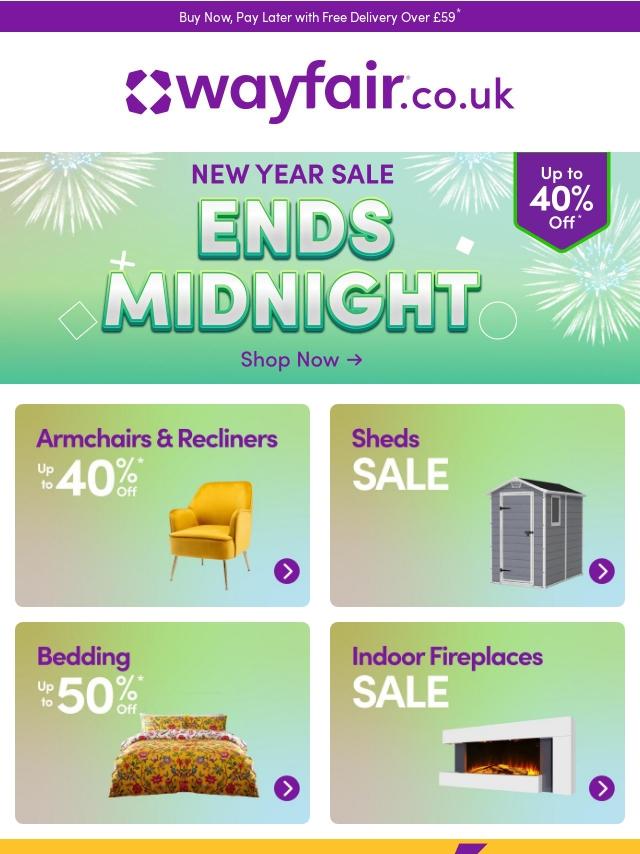Open the Bedding up to 50% off card
This screenshot has width=640, height=854.
(x=162, y=723)
